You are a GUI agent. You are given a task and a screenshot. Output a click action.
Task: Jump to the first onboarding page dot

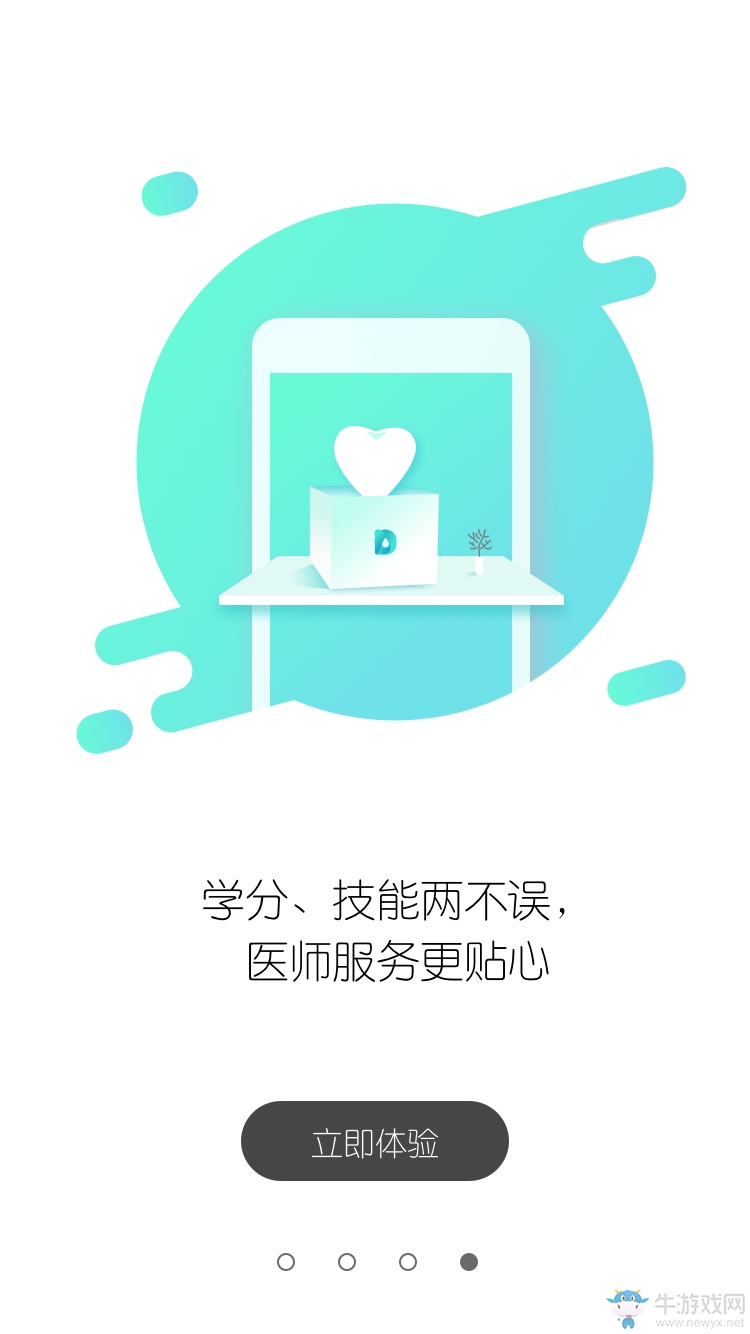[286, 1262]
